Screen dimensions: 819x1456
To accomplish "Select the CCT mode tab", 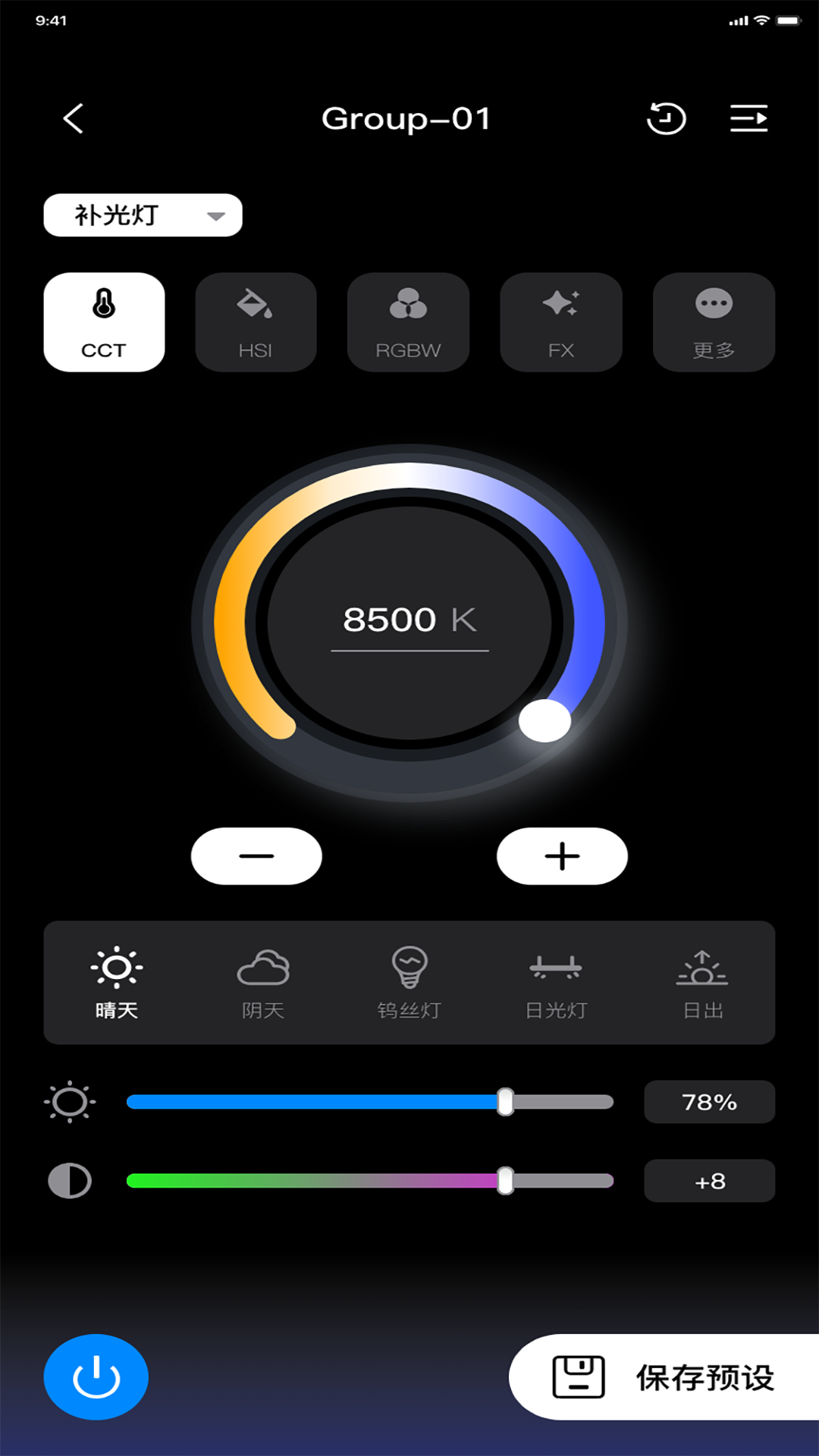I will point(104,322).
